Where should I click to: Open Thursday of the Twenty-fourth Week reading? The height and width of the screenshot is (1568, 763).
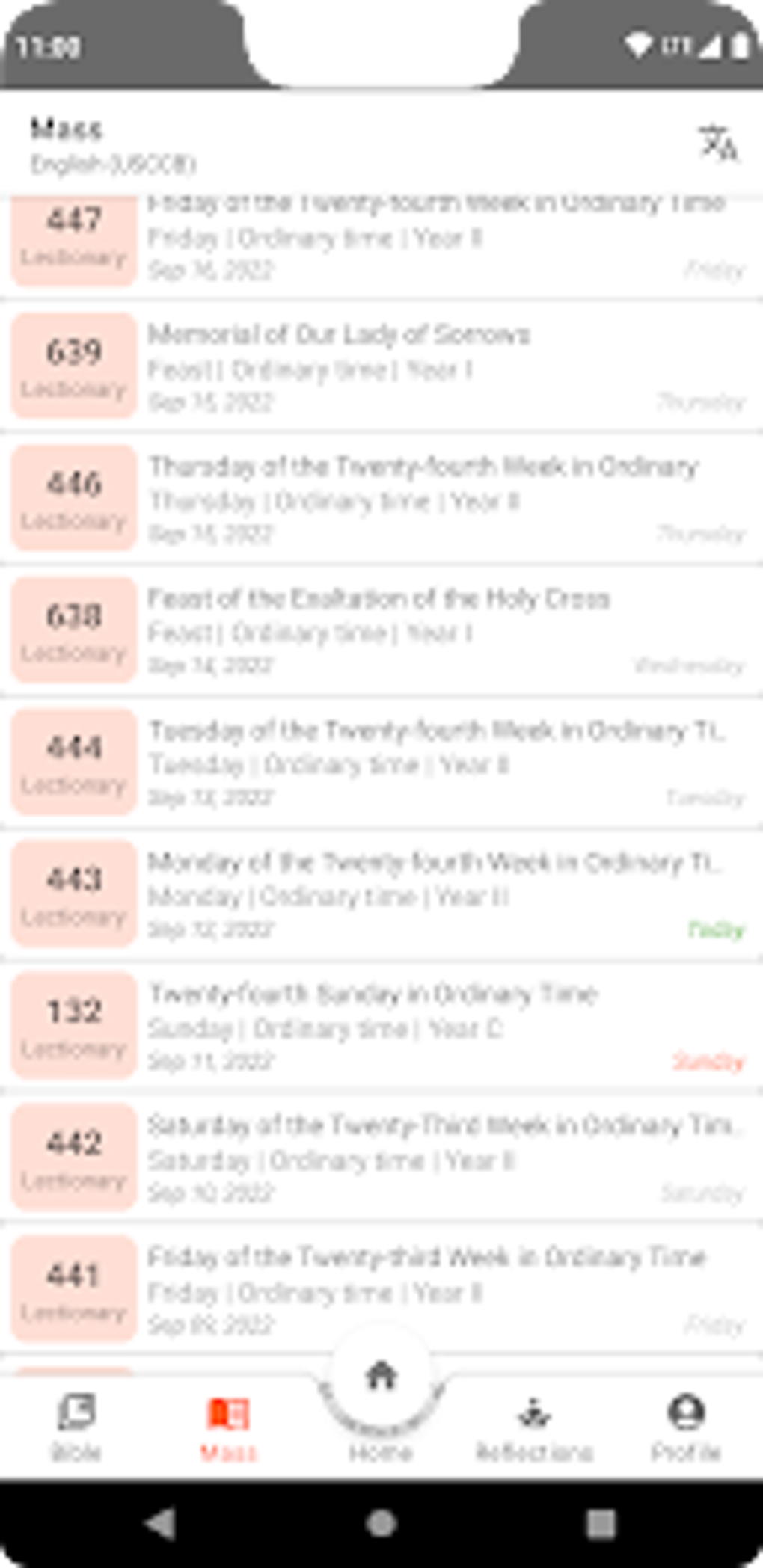[x=381, y=498]
